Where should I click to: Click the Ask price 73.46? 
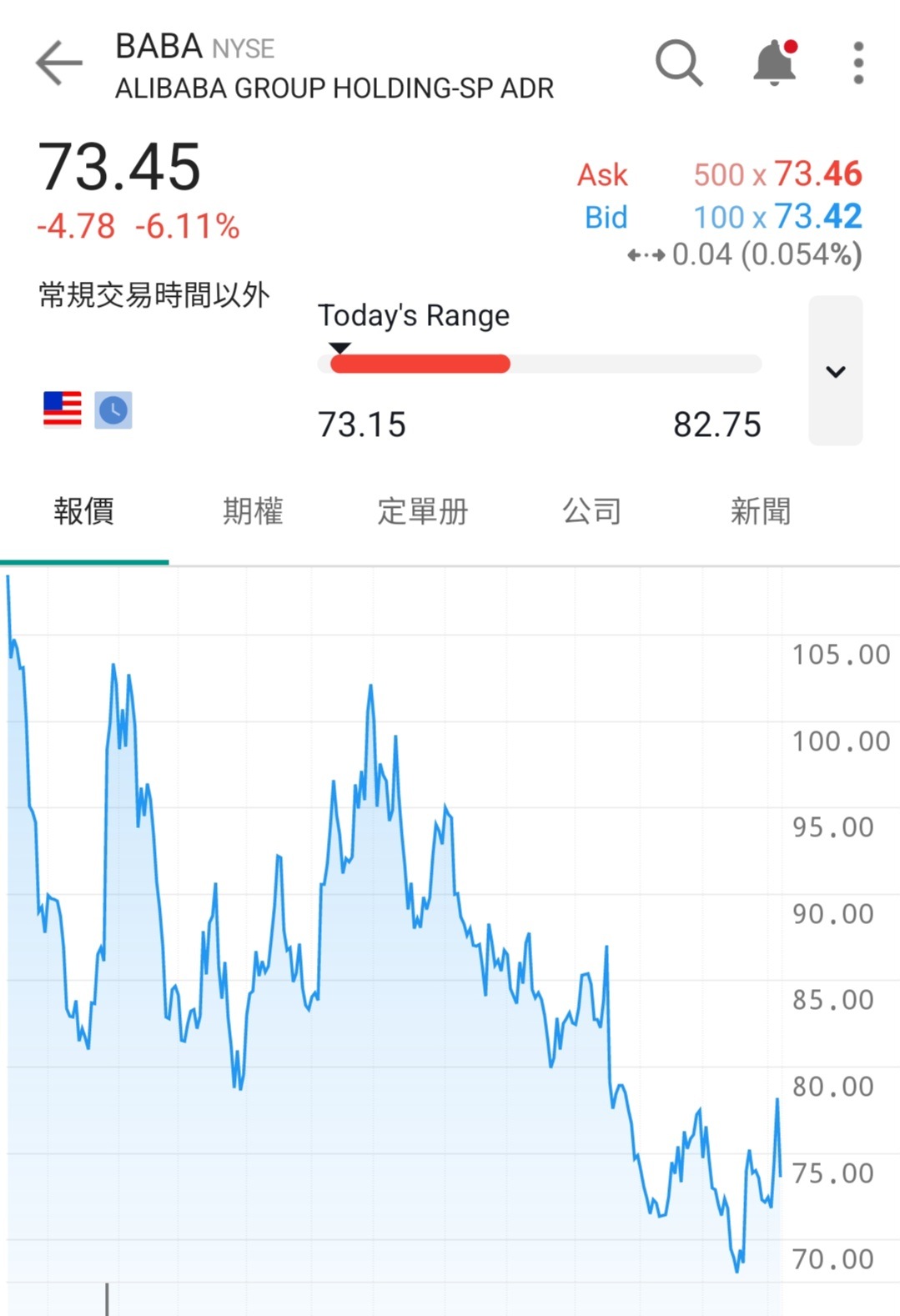[x=820, y=173]
